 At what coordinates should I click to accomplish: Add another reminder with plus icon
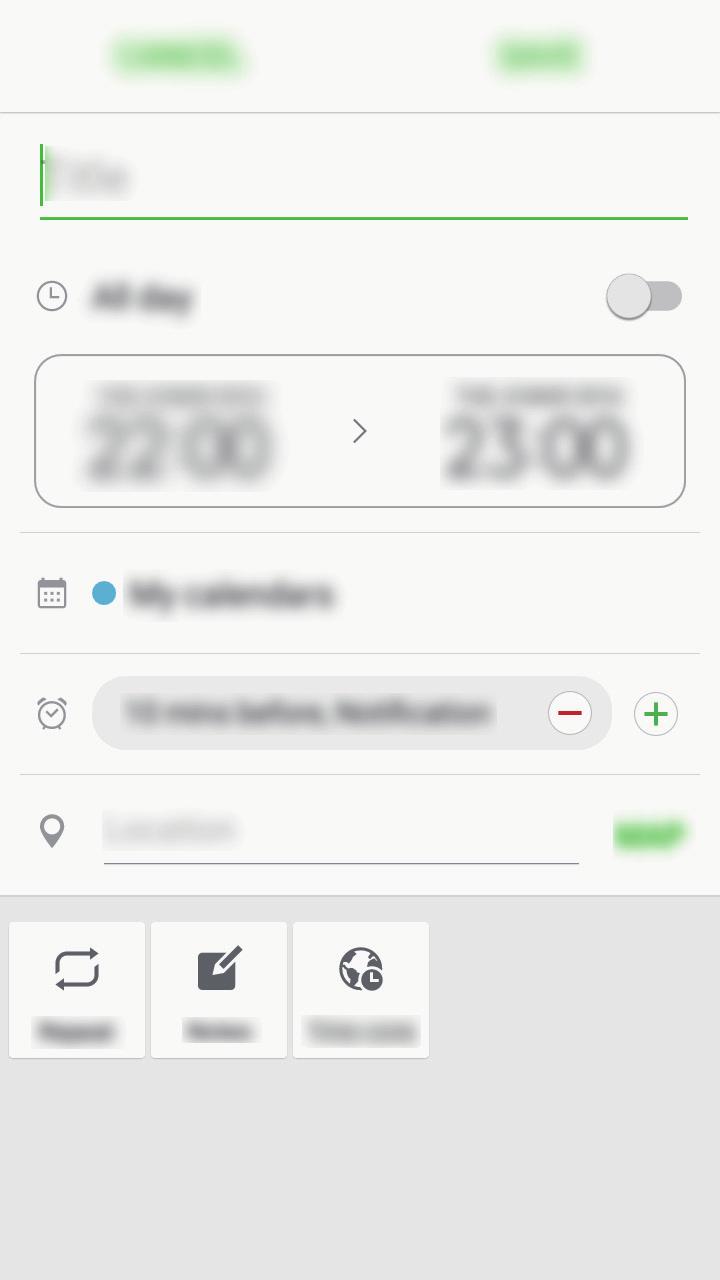point(656,714)
